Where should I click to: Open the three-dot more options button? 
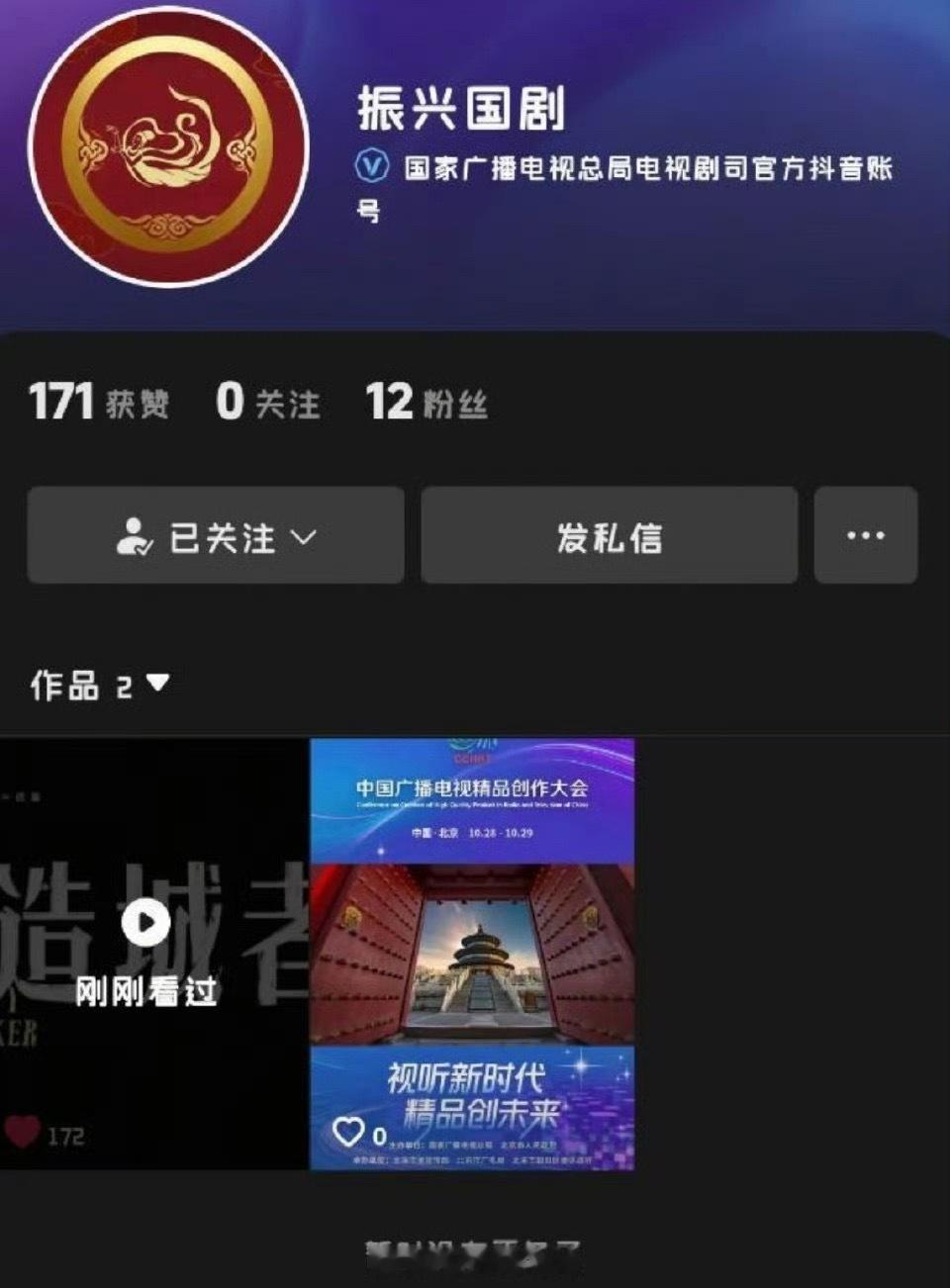[866, 535]
